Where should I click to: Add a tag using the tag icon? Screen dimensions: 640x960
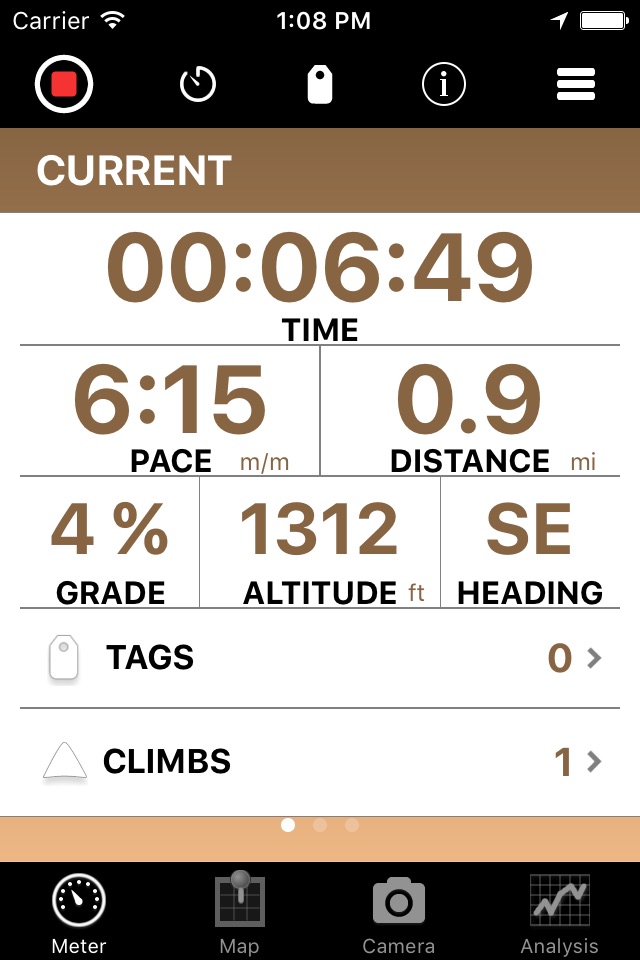click(319, 84)
